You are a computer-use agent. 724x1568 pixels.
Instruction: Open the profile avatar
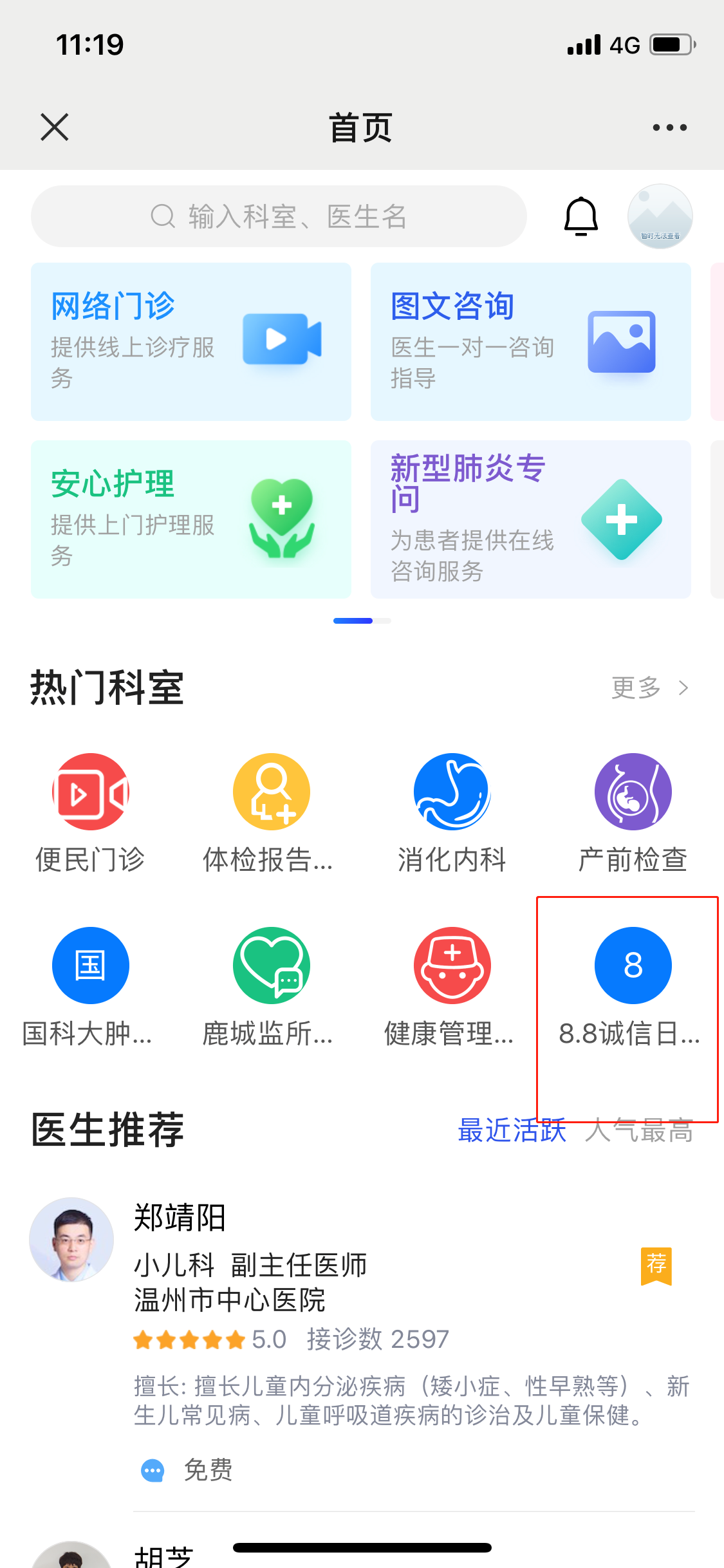tap(660, 216)
